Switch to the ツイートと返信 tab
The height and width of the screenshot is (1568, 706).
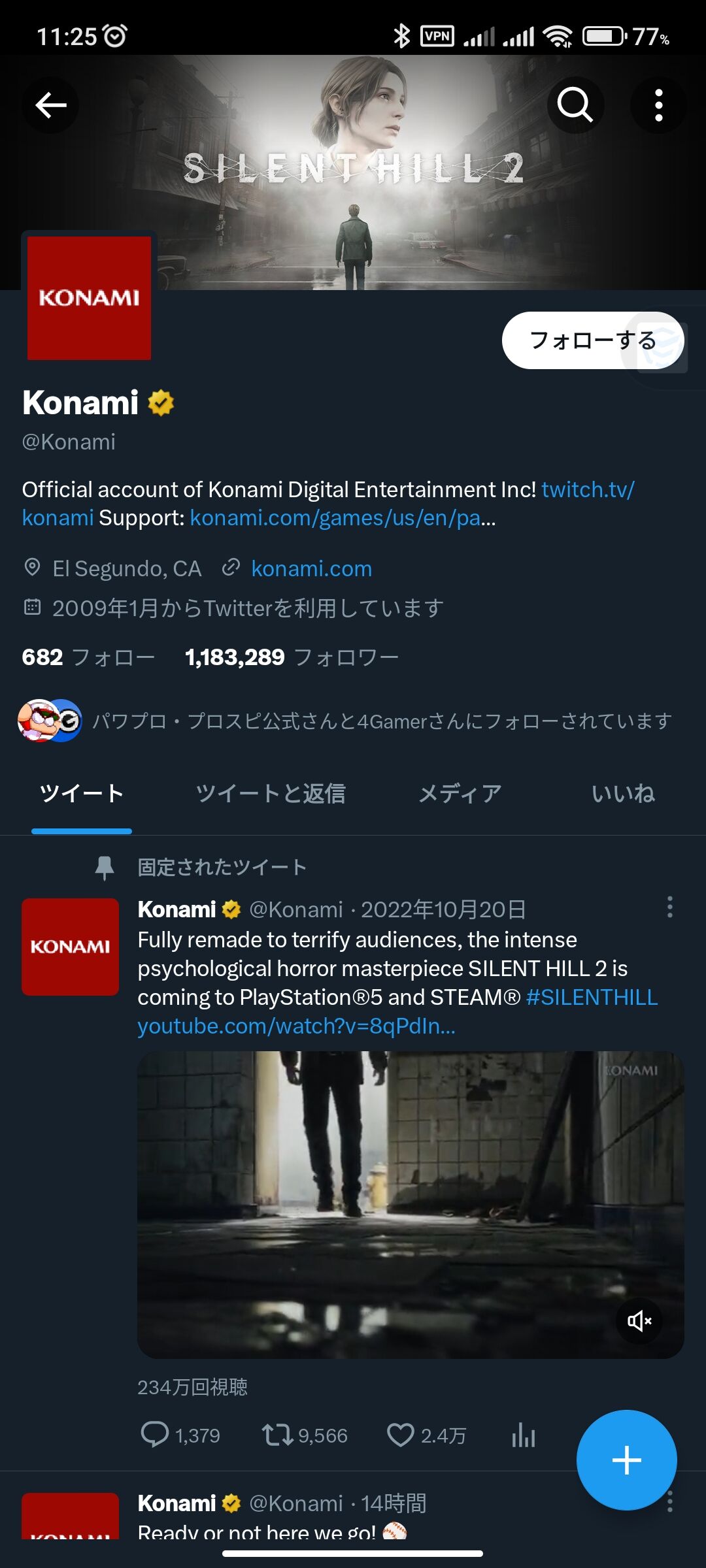[271, 793]
